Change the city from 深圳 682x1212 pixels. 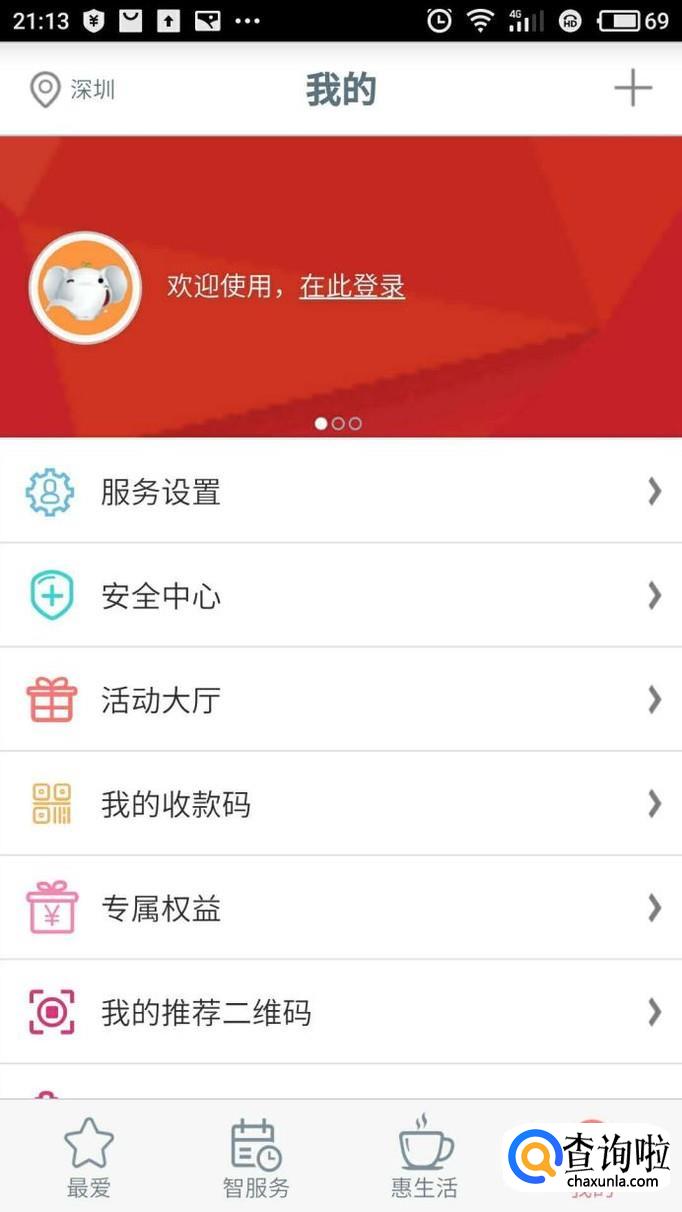tap(72, 90)
